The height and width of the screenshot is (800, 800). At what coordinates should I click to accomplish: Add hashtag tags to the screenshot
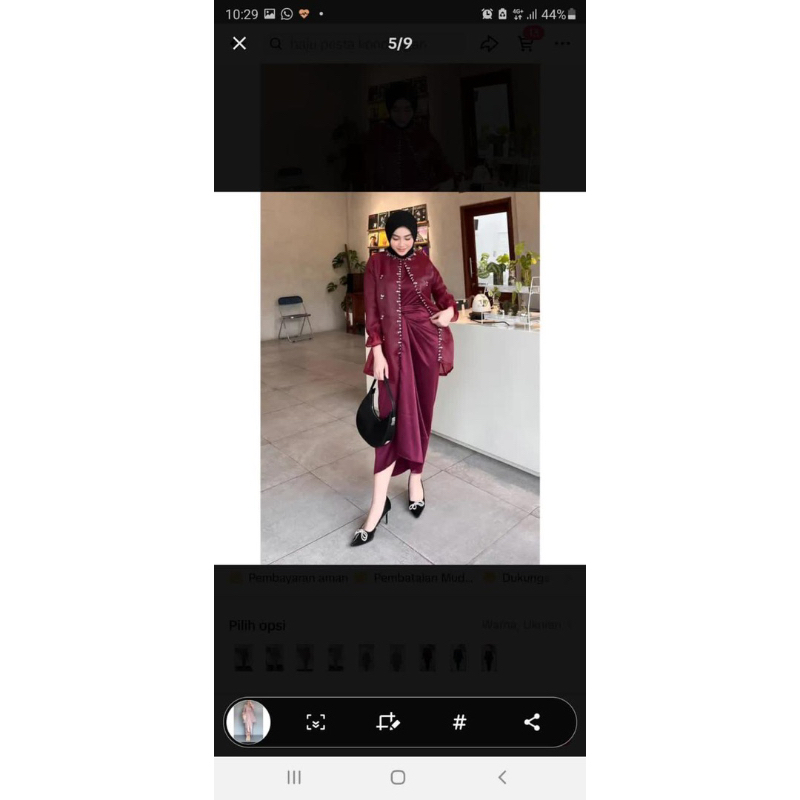pyautogui.click(x=460, y=722)
